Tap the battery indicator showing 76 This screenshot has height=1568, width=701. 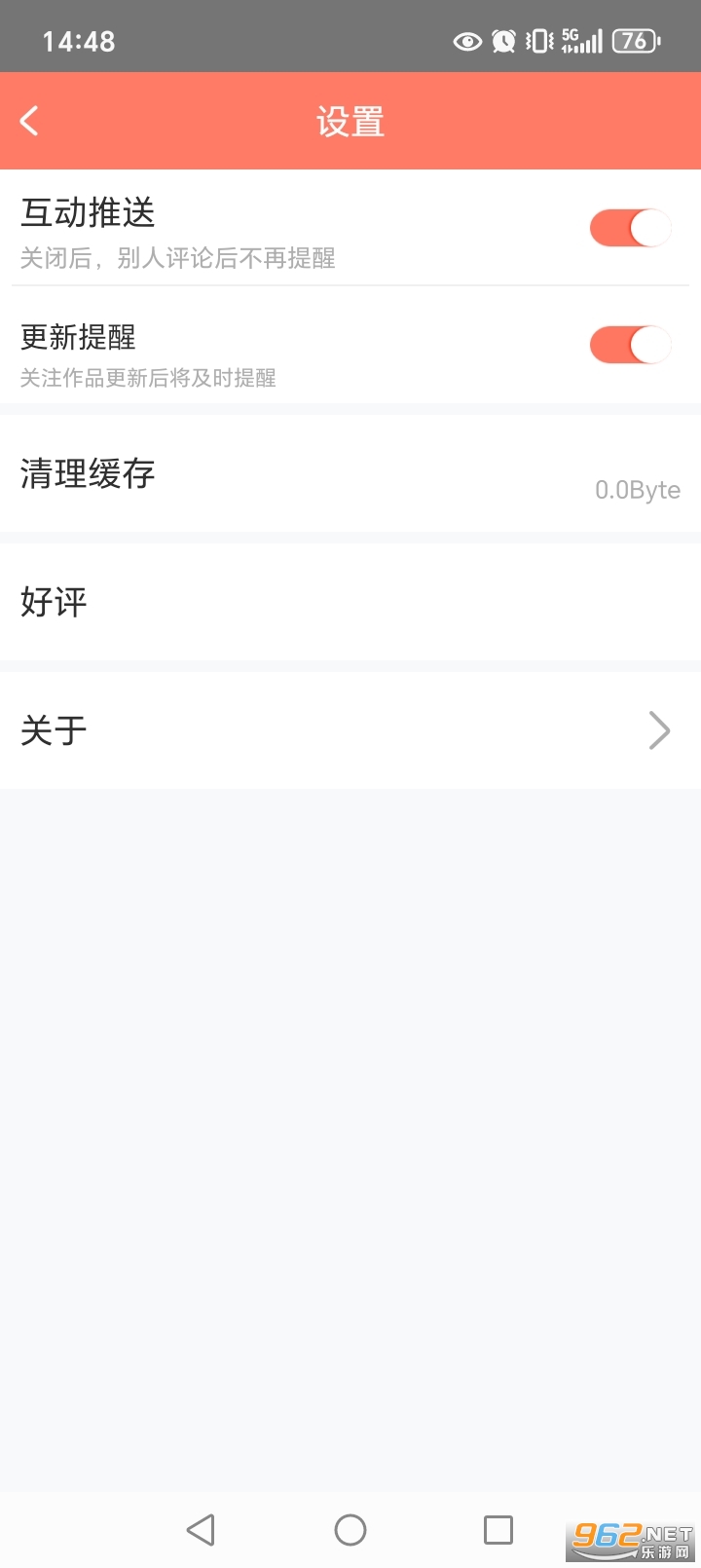[632, 41]
